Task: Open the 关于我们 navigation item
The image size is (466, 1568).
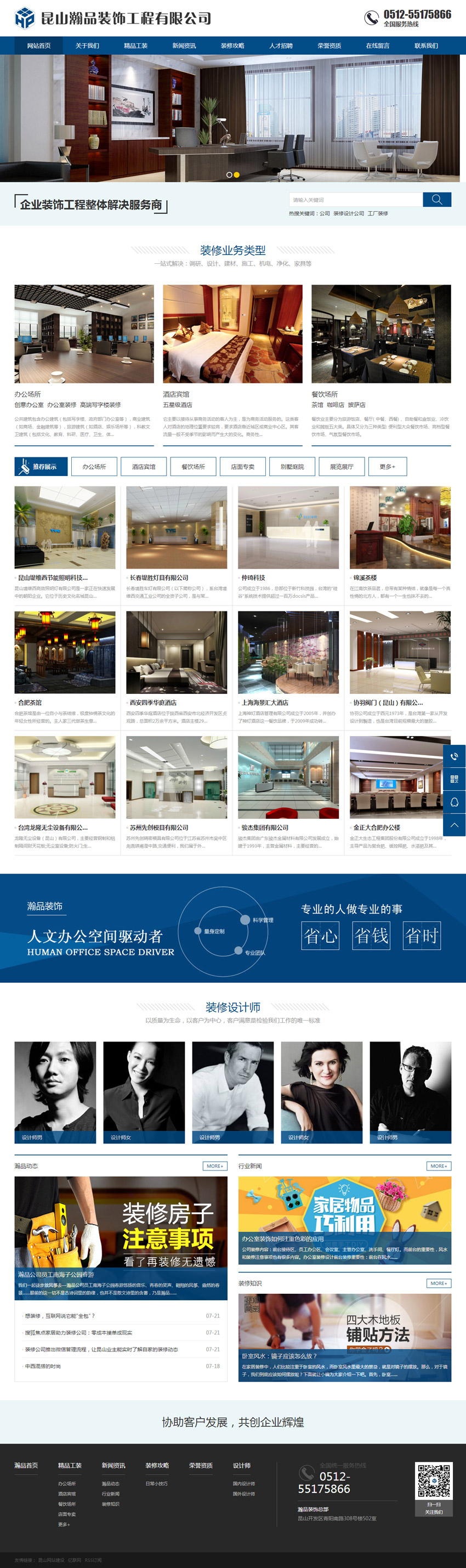Action: pos(87,46)
